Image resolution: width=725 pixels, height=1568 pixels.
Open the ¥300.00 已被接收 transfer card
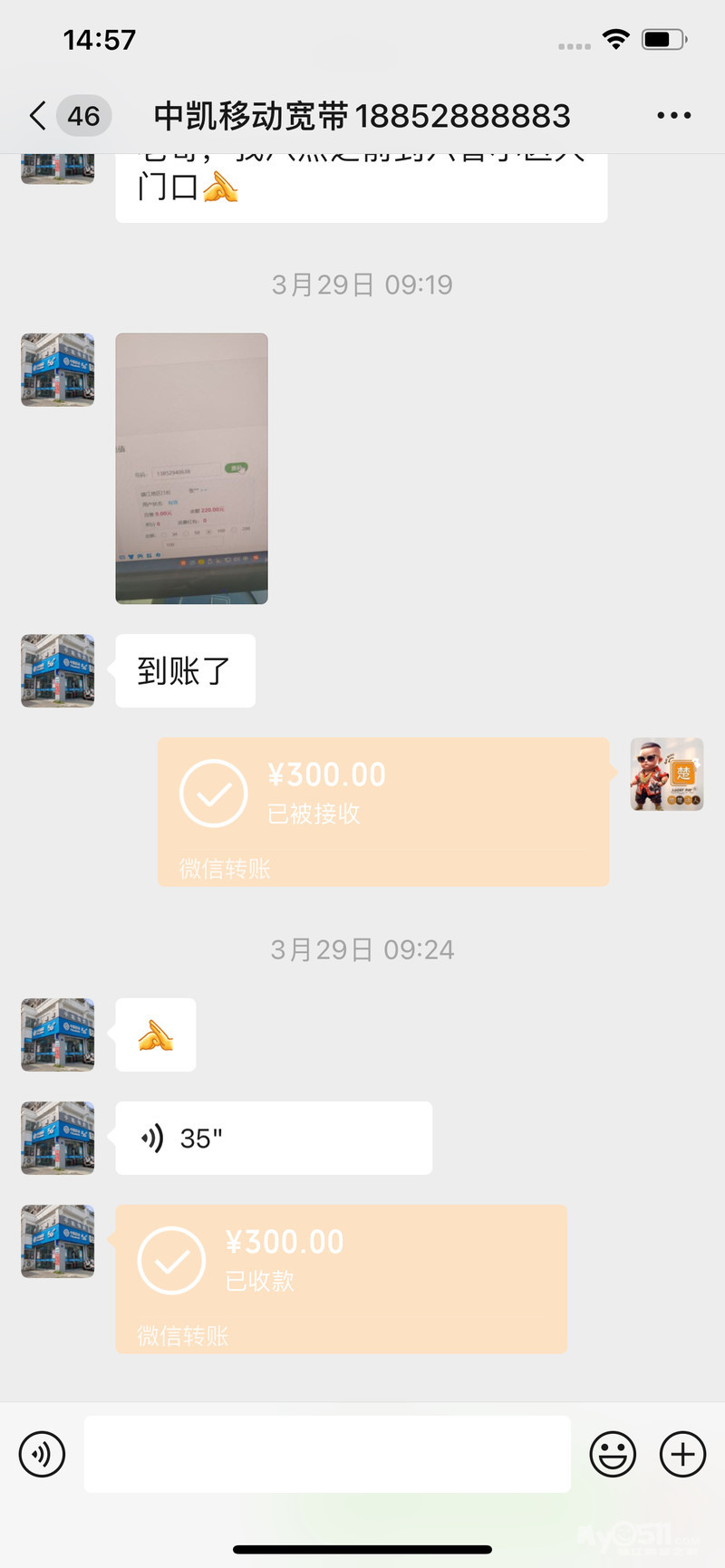pos(382,811)
